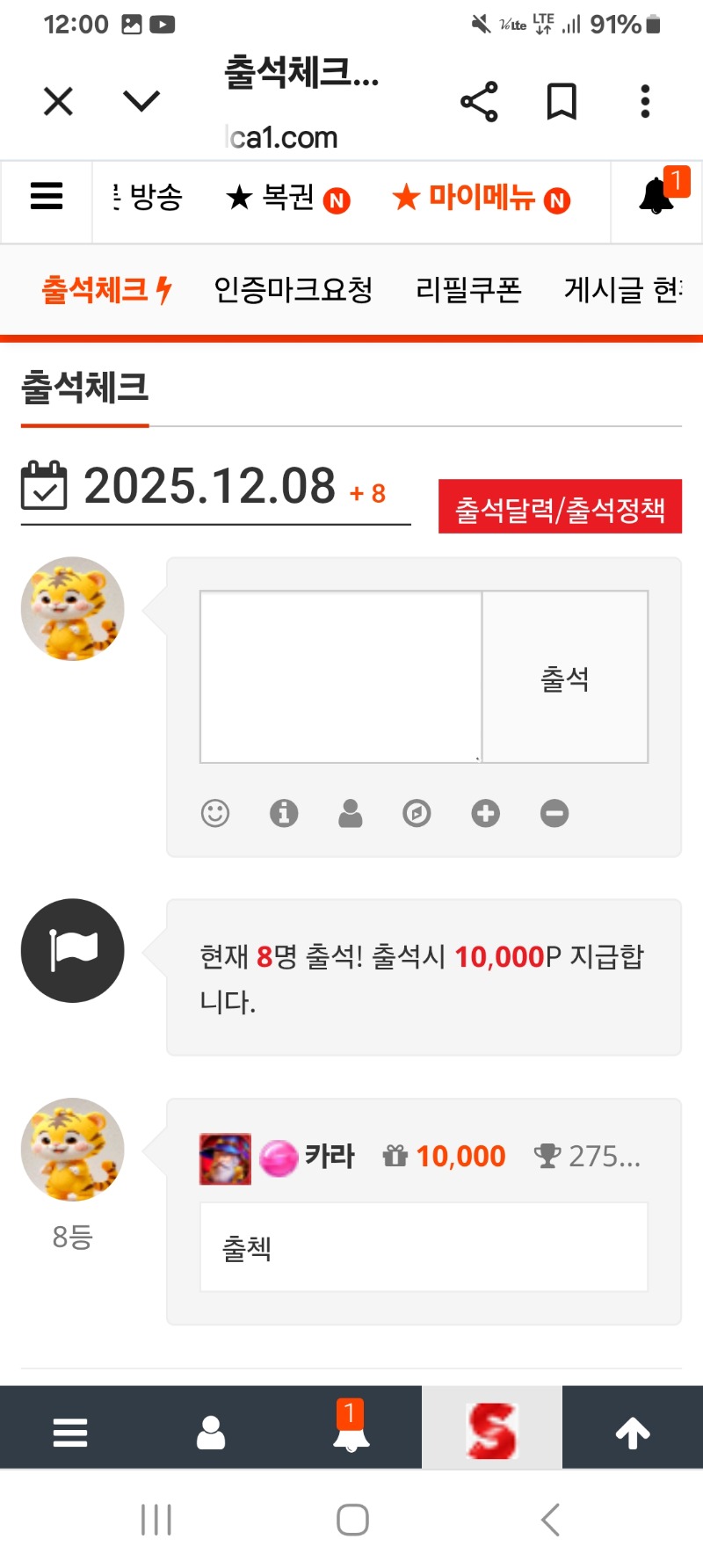Image resolution: width=703 pixels, height=1568 pixels.
Task: Open the emoticon smiley picker
Action: tap(215, 813)
